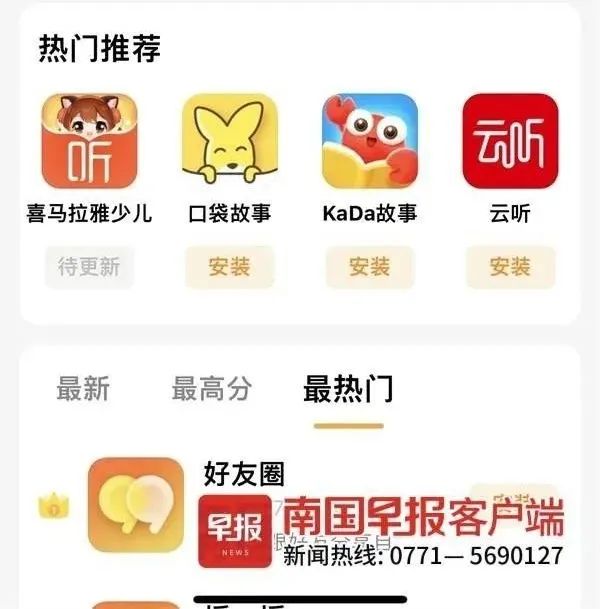Select the 最热门 tab

348,389
